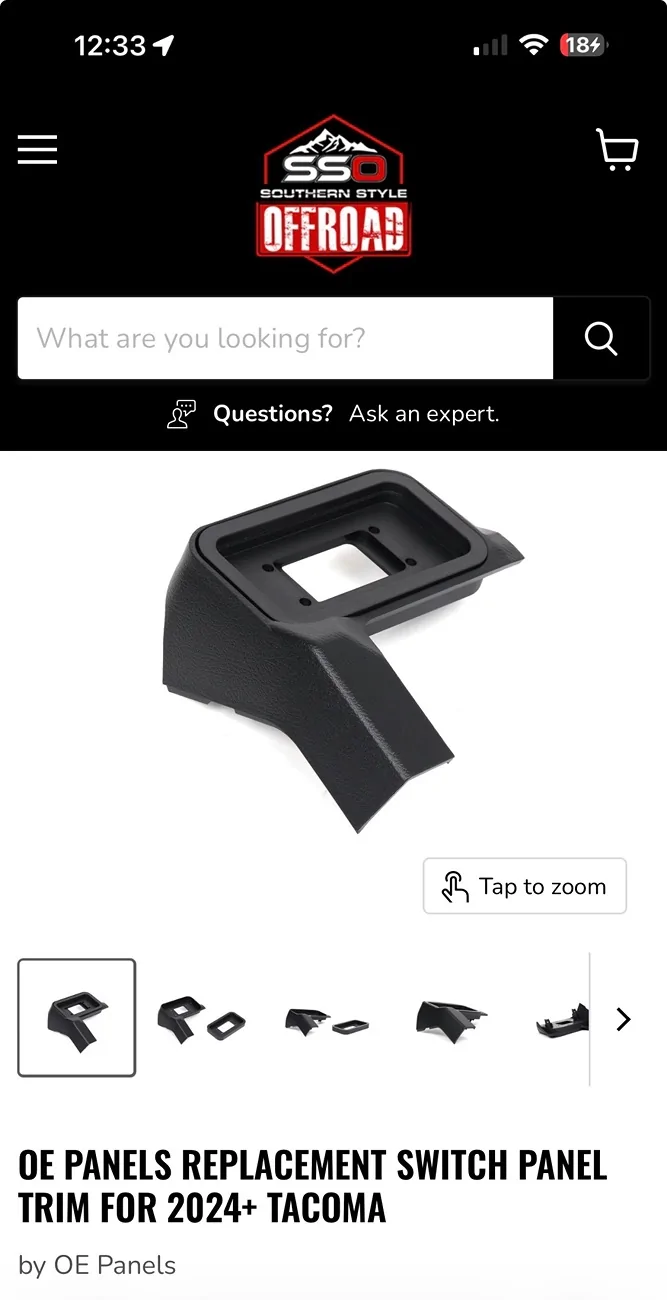
Task: Show next thumbnails with the right arrow
Action: click(623, 1019)
